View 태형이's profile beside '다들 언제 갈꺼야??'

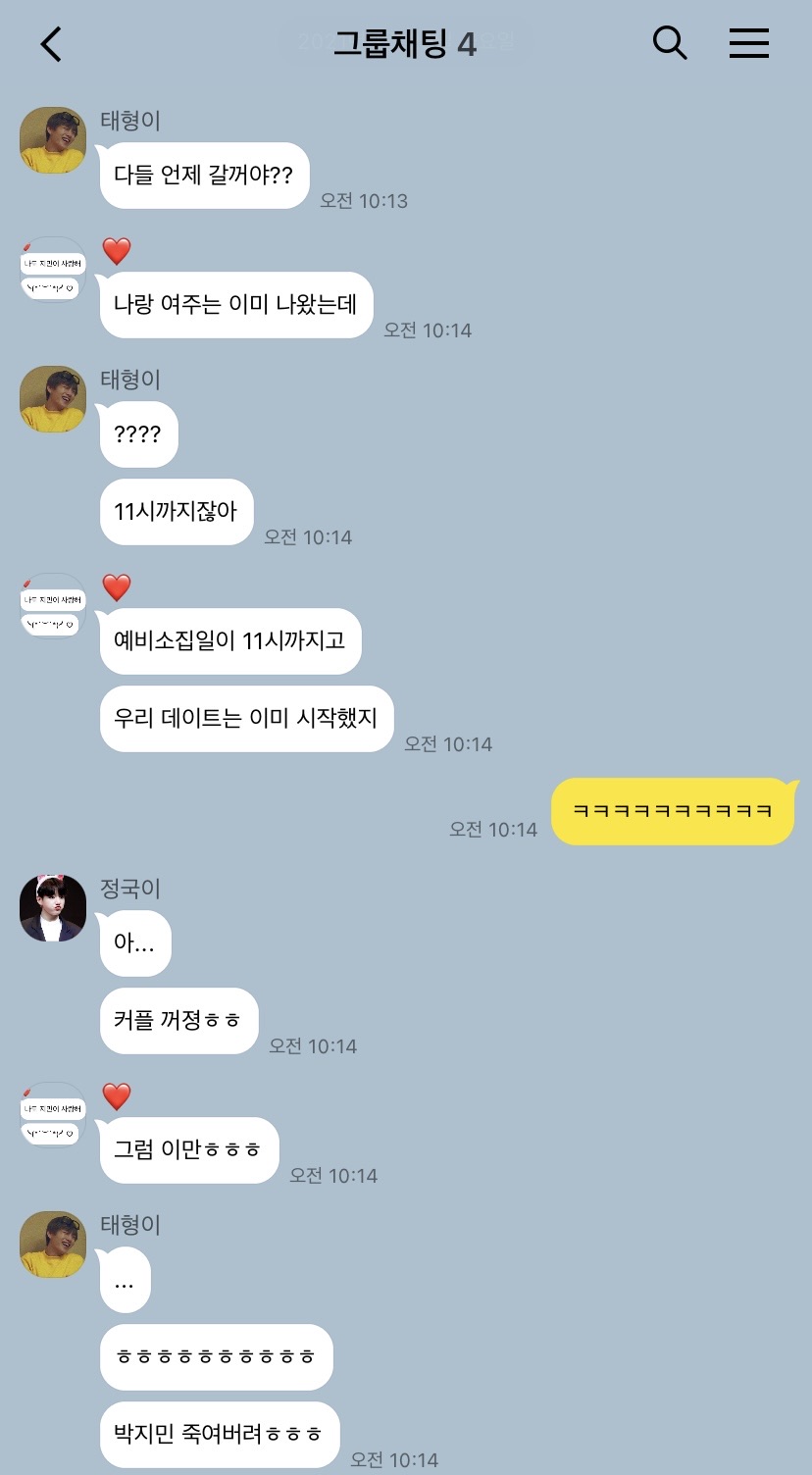point(53,140)
